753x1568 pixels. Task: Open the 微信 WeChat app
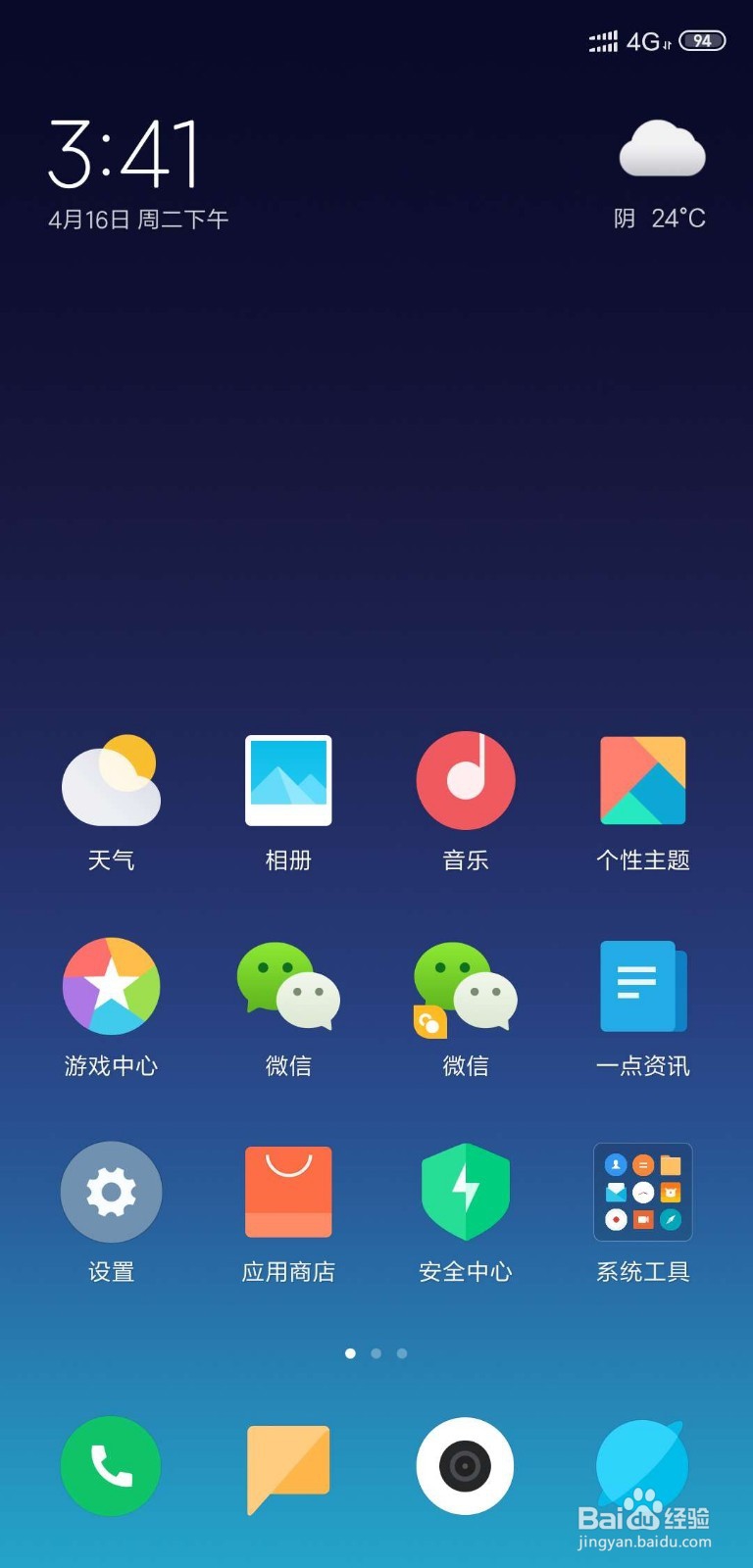288,987
